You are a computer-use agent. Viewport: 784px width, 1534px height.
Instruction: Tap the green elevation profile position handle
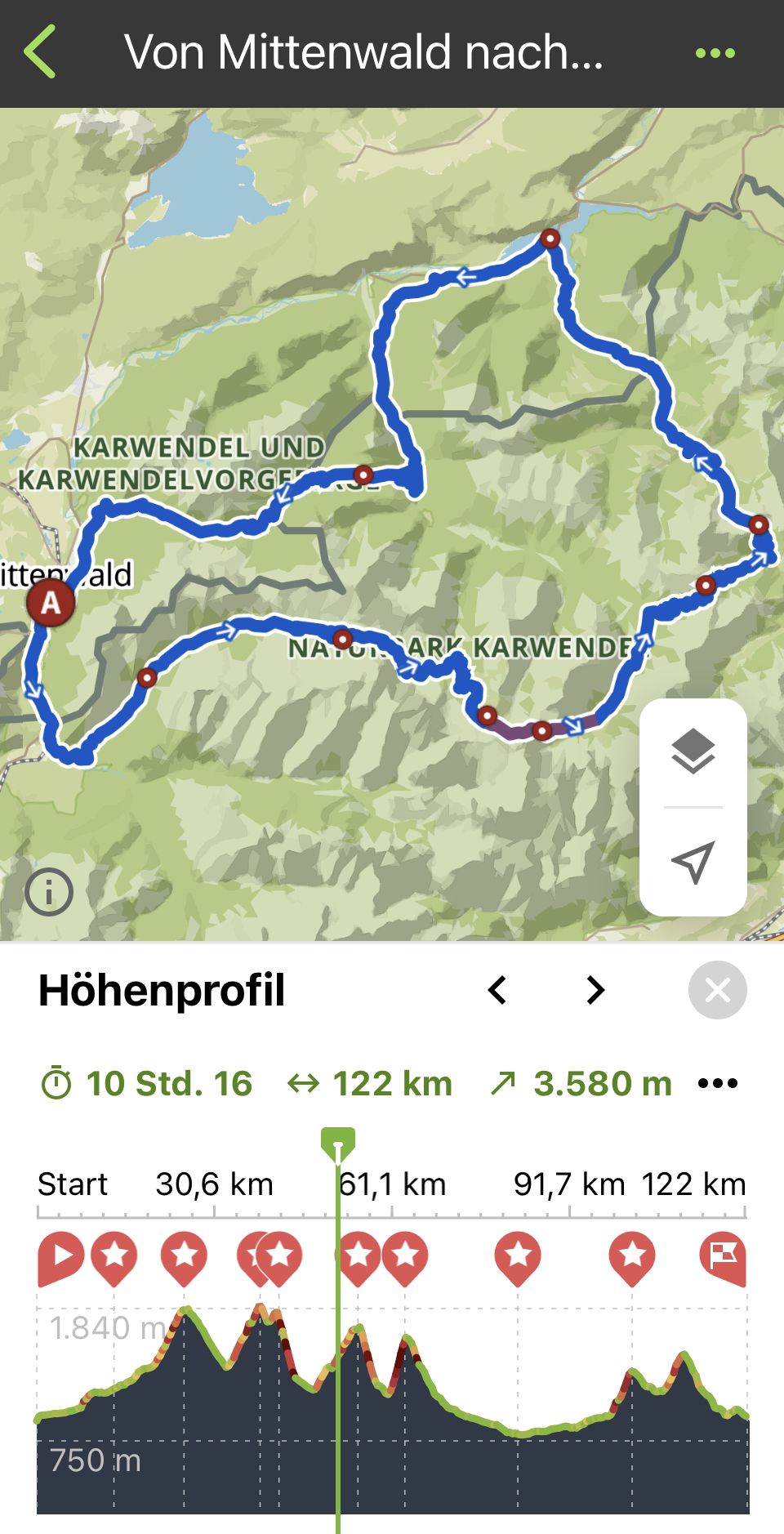[x=338, y=1143]
